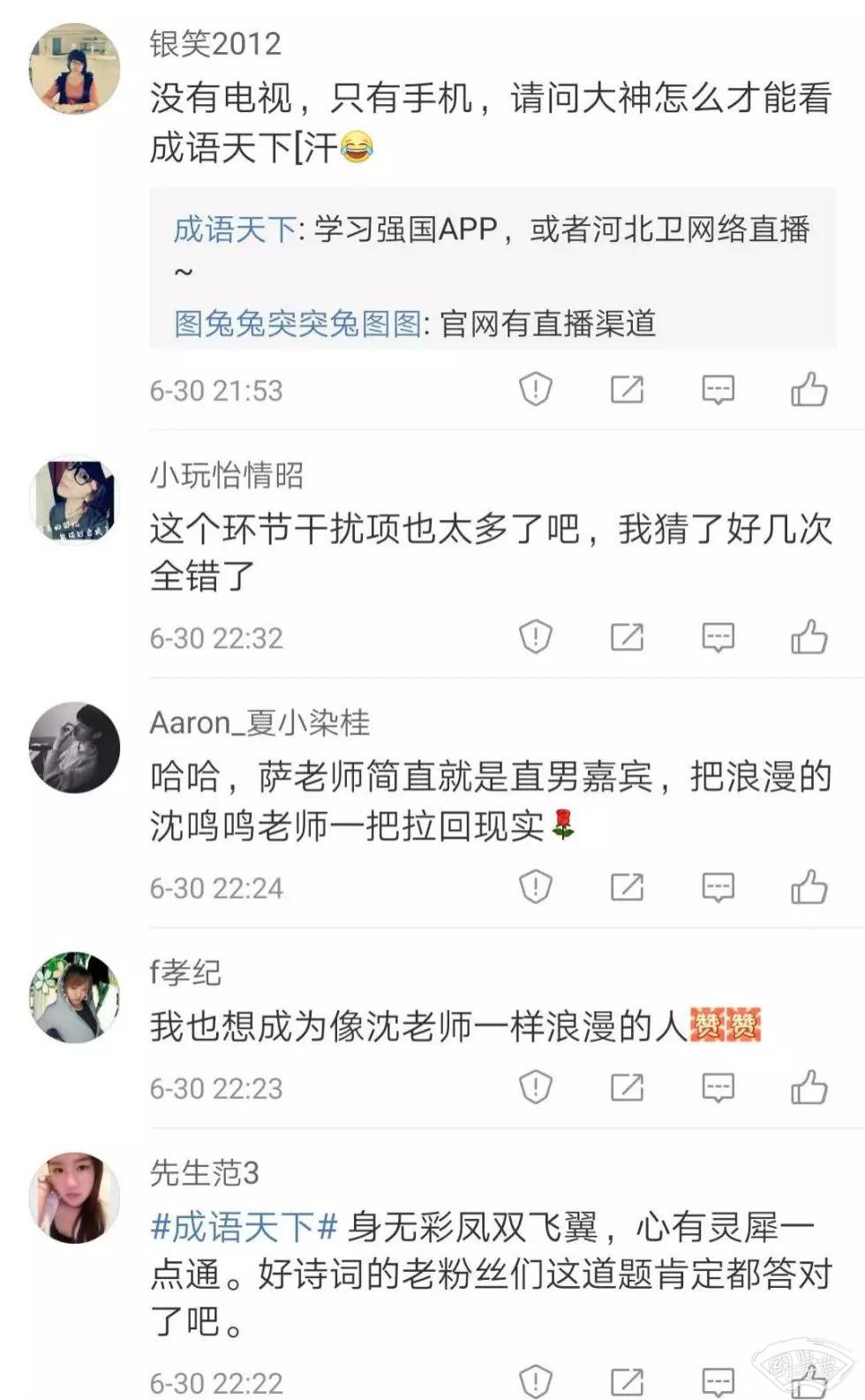
Task: Open 先生范3's username profile
Action: click(205, 1173)
